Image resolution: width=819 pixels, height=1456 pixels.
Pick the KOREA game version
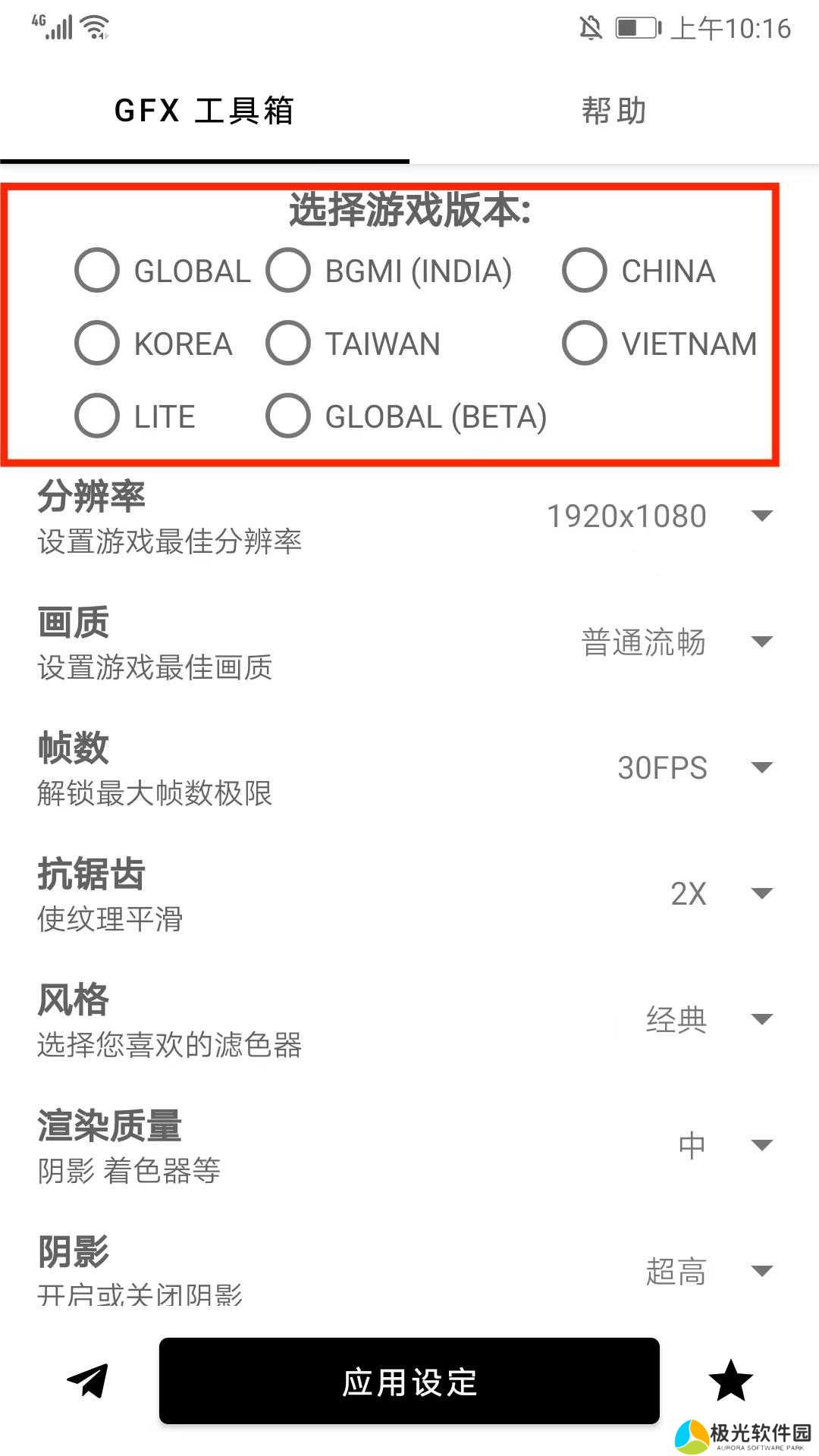coord(98,344)
